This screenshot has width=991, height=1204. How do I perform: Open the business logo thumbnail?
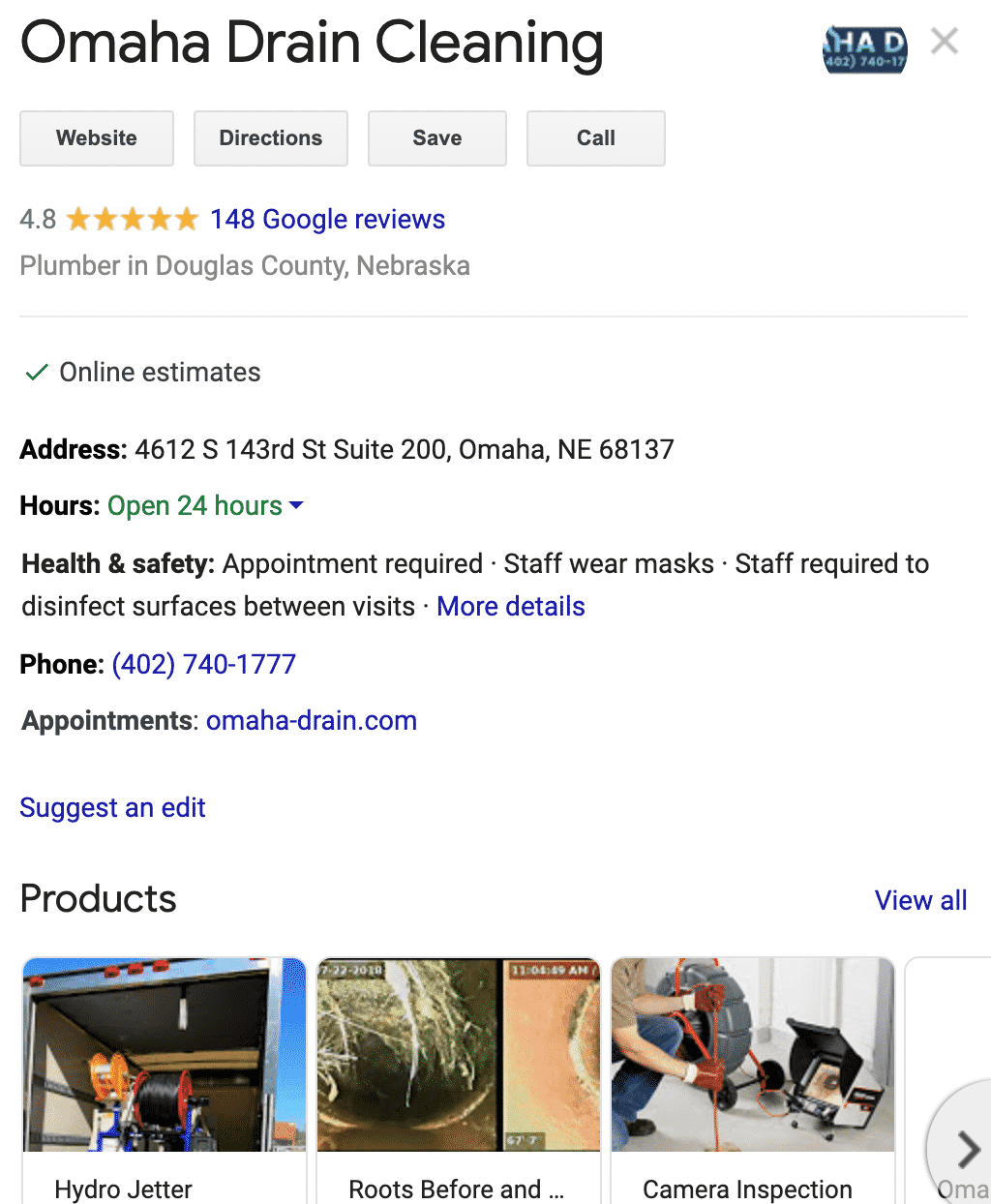[x=864, y=50]
